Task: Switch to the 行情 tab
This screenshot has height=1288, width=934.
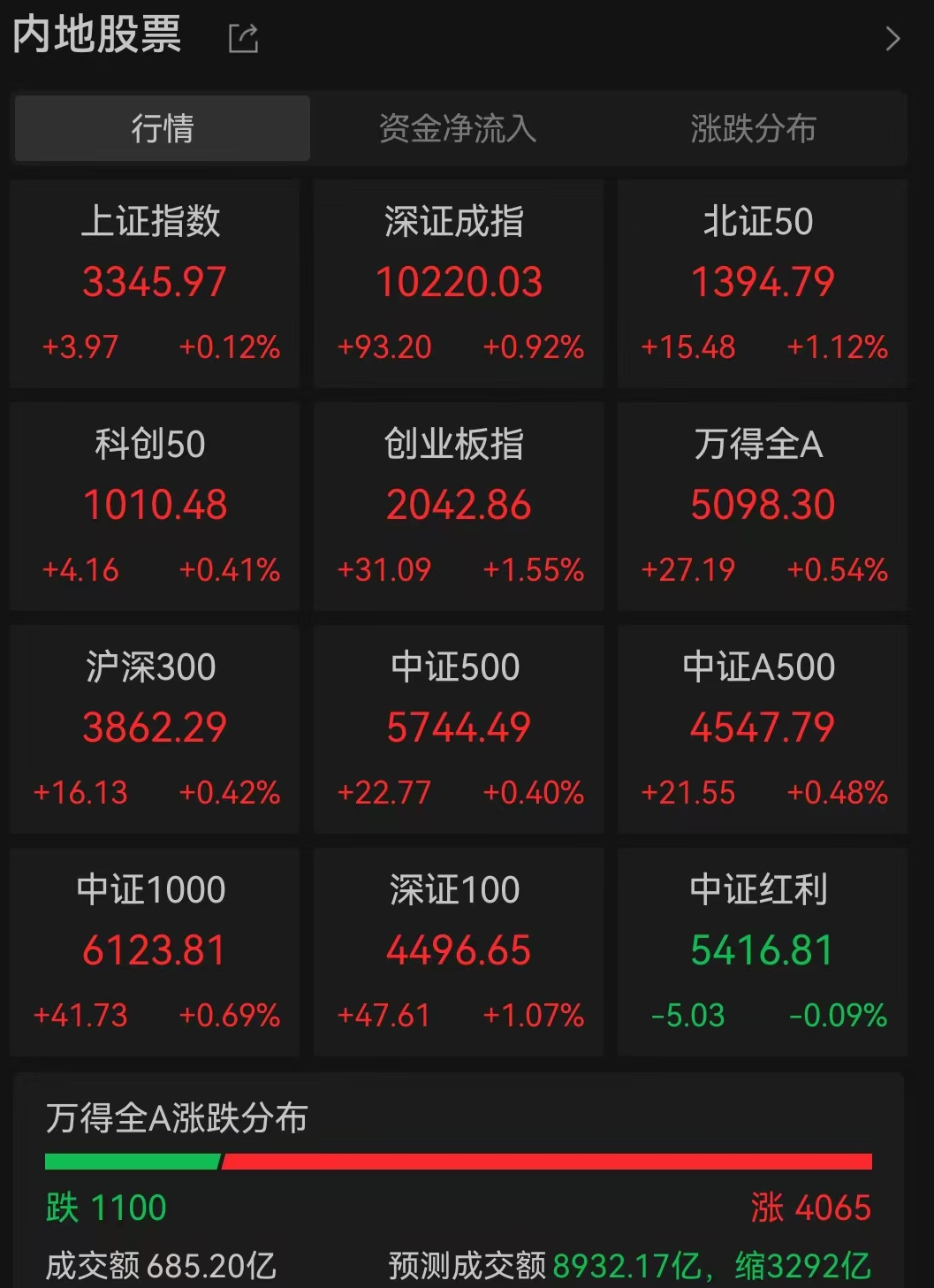Action: click(163, 128)
